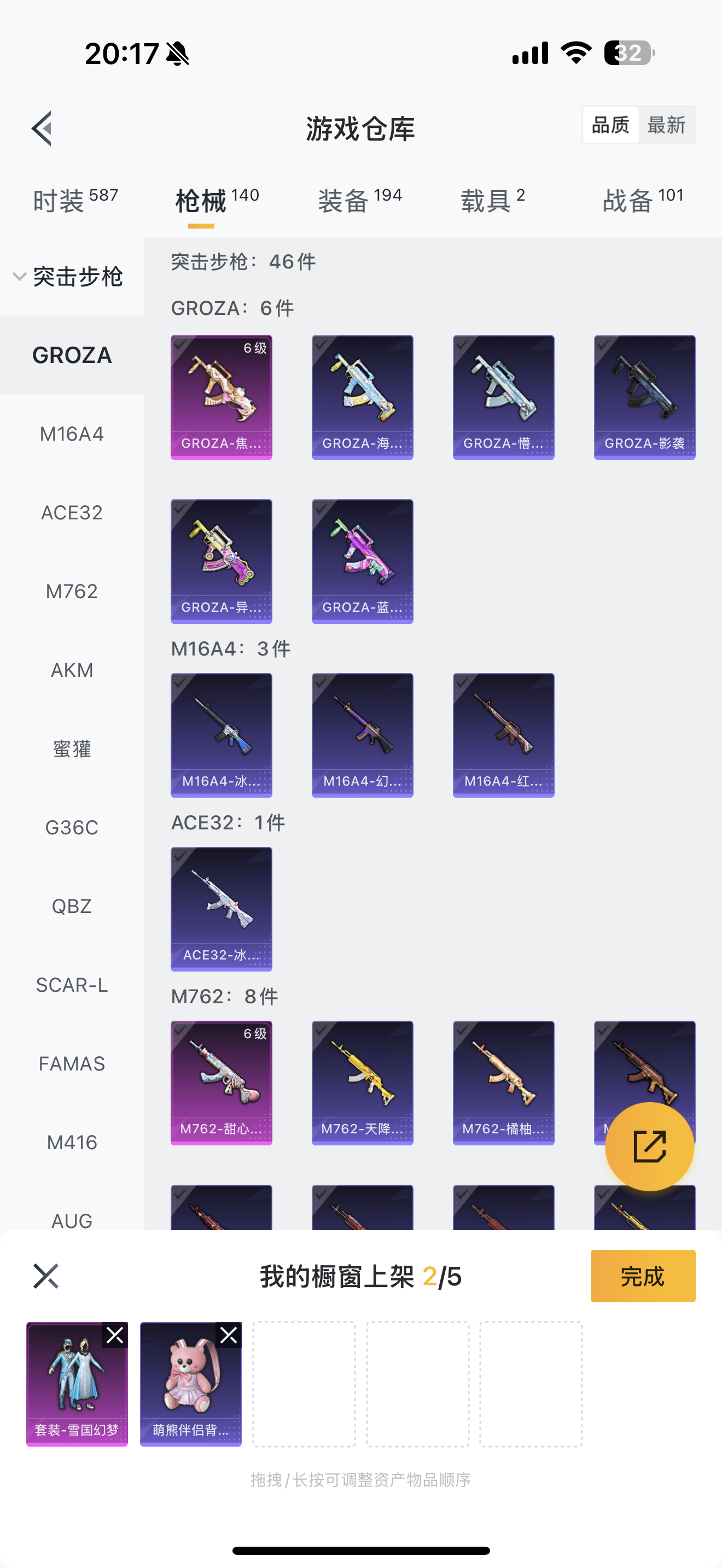
Task: Select the M762-天降… skin
Action: pos(362,1083)
